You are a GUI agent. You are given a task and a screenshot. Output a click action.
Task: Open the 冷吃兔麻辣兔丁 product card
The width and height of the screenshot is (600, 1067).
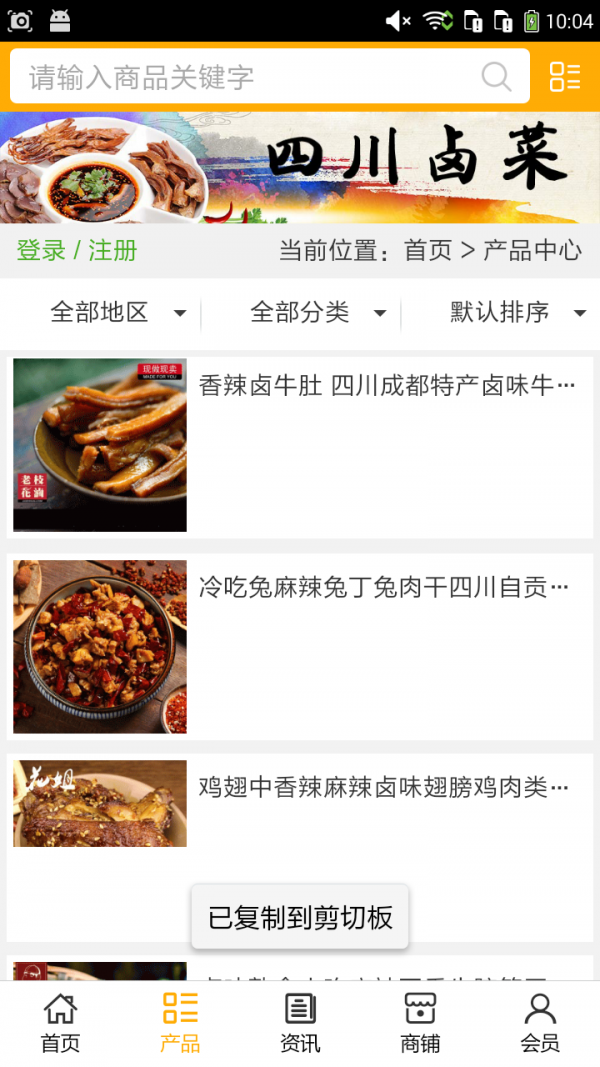point(300,647)
